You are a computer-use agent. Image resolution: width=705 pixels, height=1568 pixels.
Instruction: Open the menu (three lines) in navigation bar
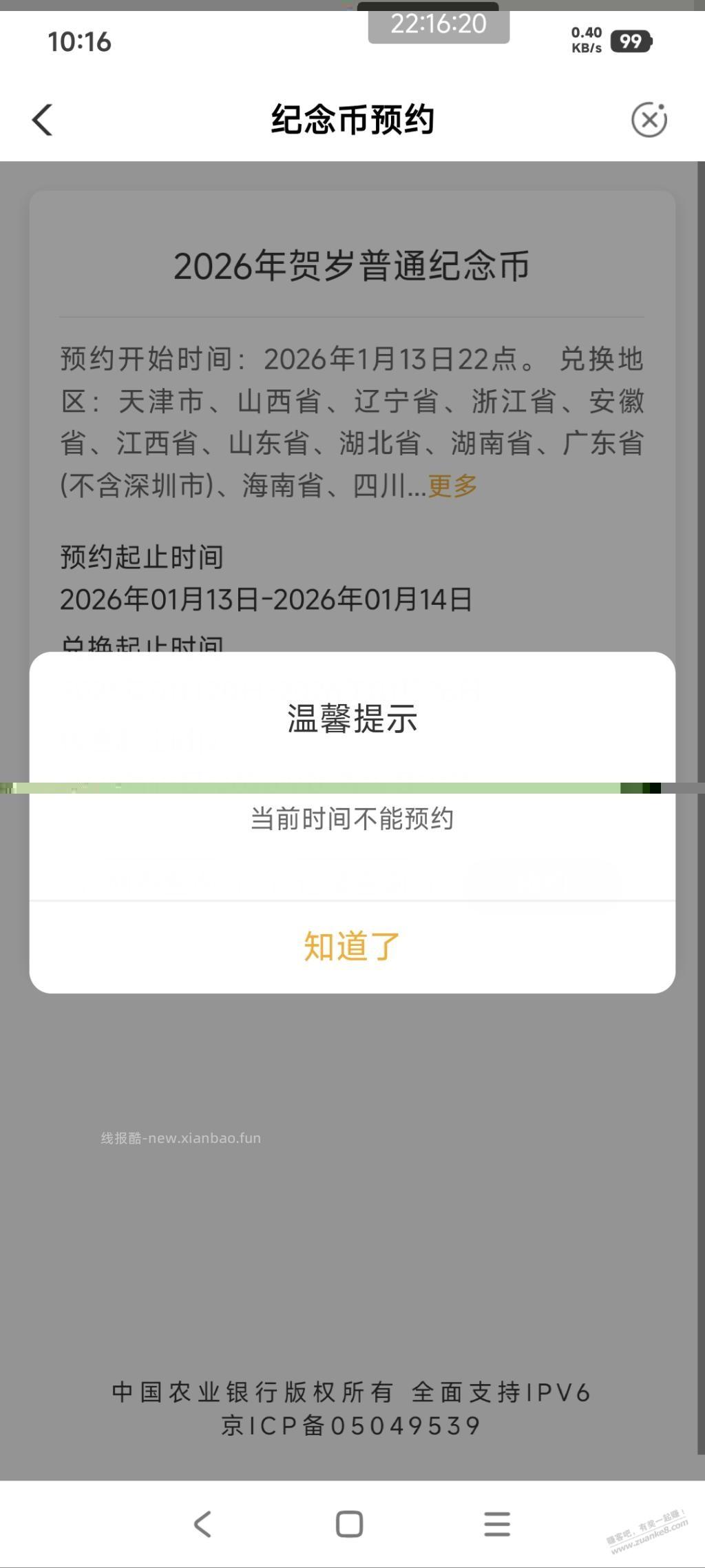tap(497, 1523)
